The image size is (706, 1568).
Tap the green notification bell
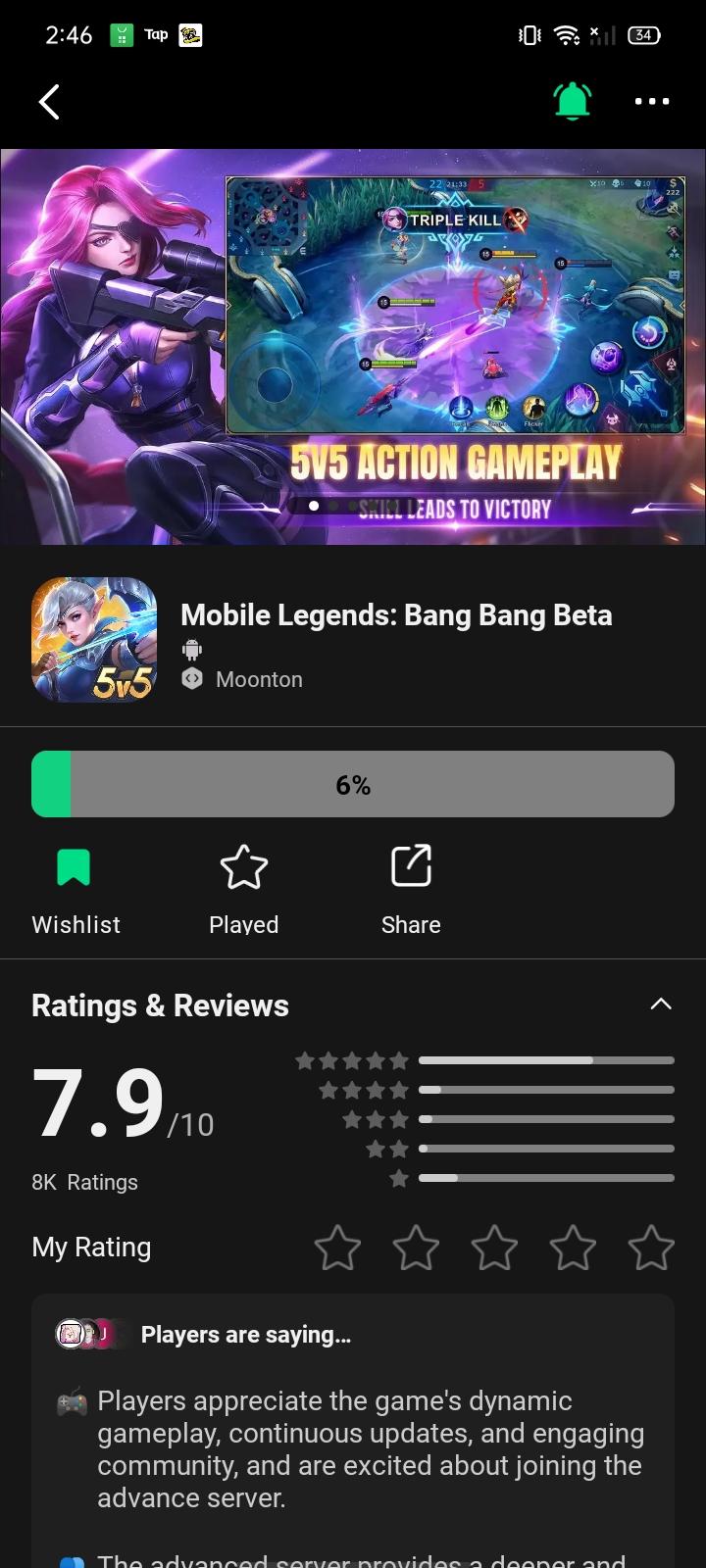(573, 101)
